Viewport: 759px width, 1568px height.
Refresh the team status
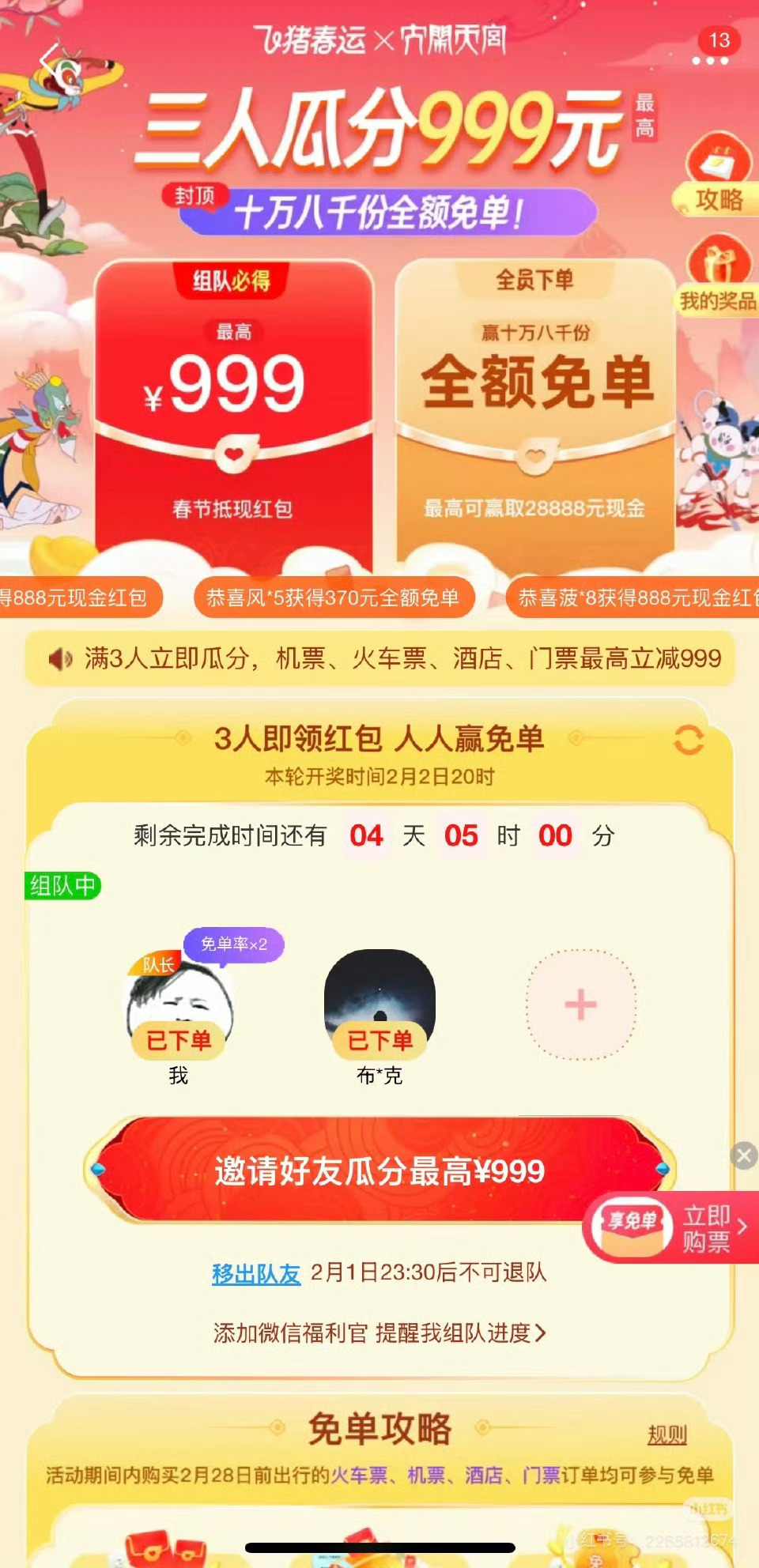pyautogui.click(x=688, y=741)
